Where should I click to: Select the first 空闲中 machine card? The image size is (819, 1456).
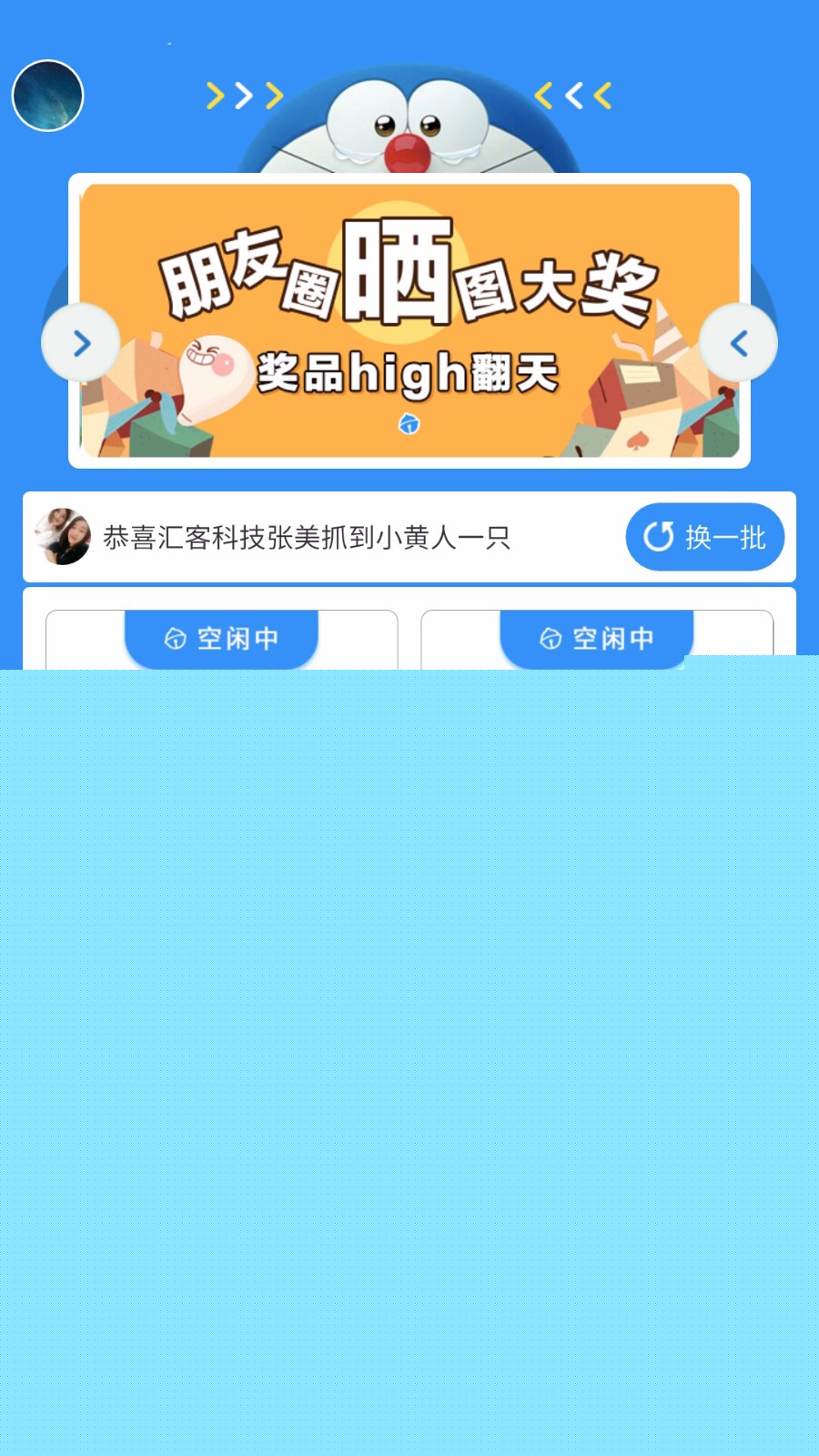(x=221, y=639)
